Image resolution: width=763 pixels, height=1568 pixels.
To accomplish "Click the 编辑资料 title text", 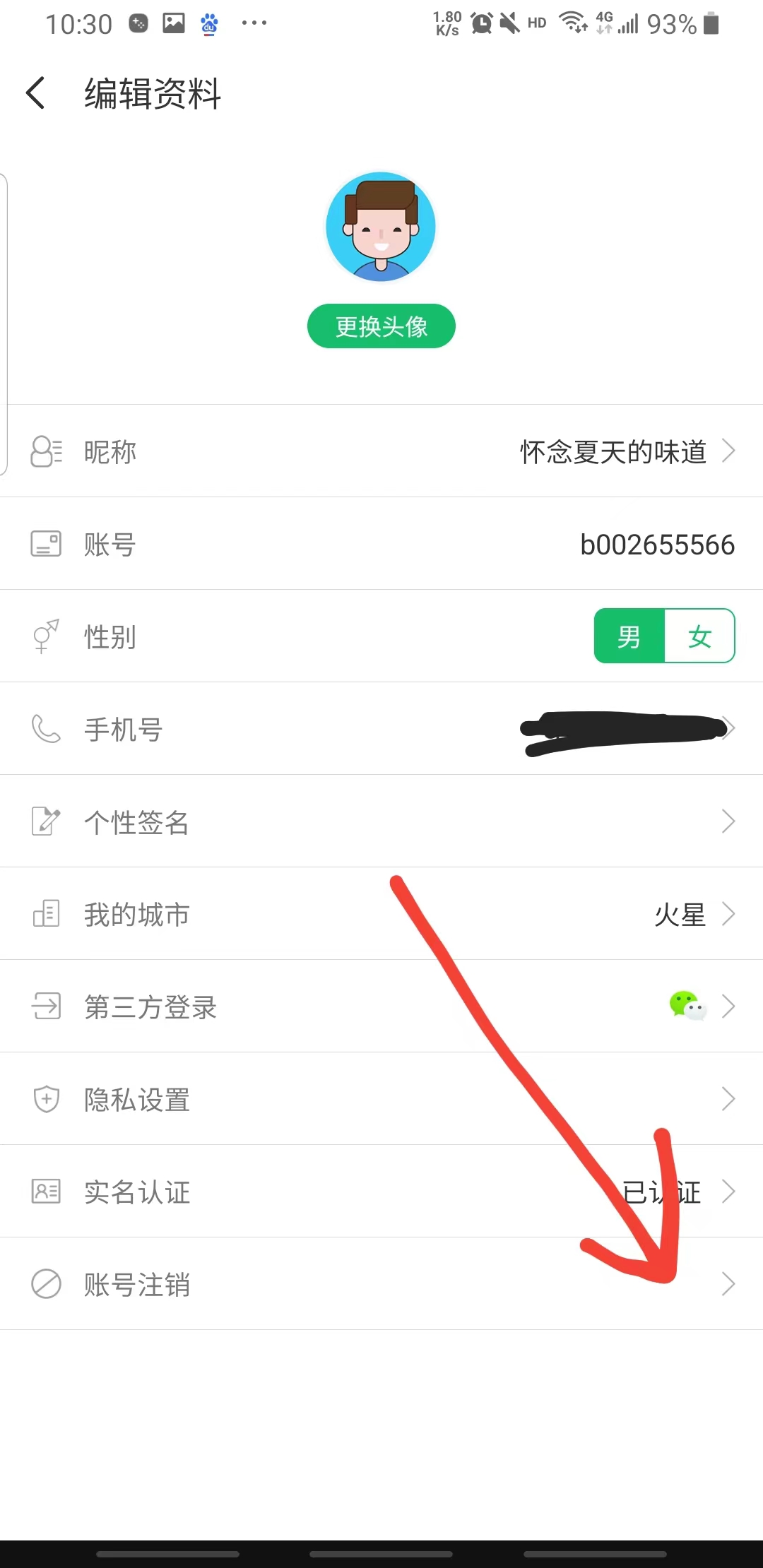I will tap(150, 94).
